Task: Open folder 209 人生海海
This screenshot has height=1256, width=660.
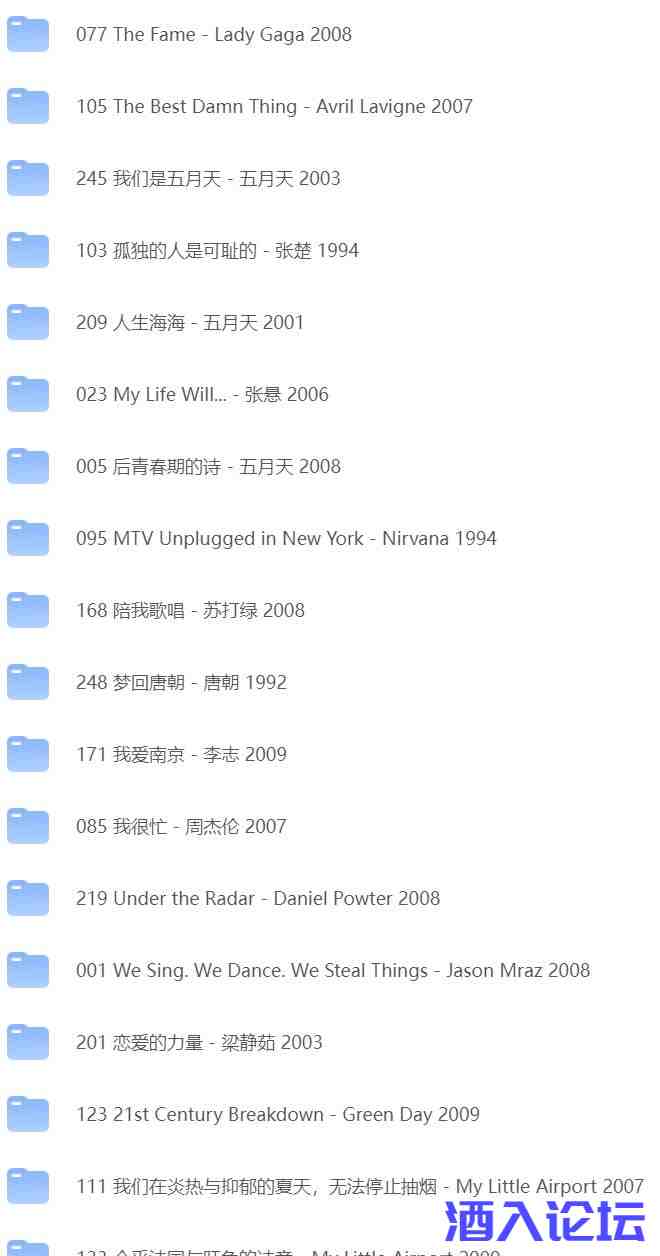Action: pos(189,323)
